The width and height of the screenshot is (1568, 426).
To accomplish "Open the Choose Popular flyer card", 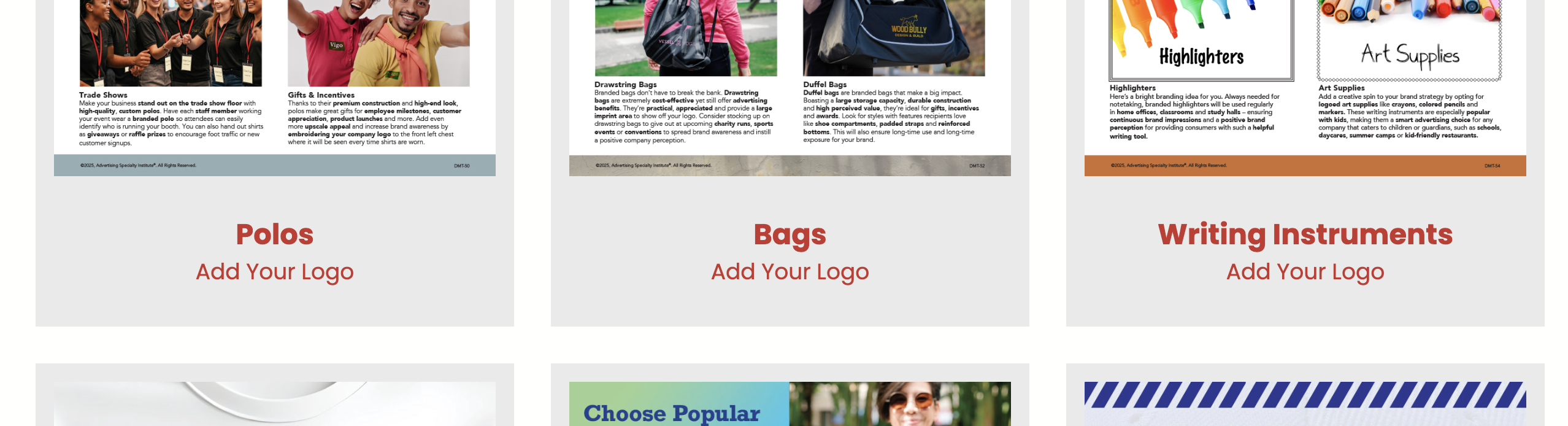I will pos(790,404).
